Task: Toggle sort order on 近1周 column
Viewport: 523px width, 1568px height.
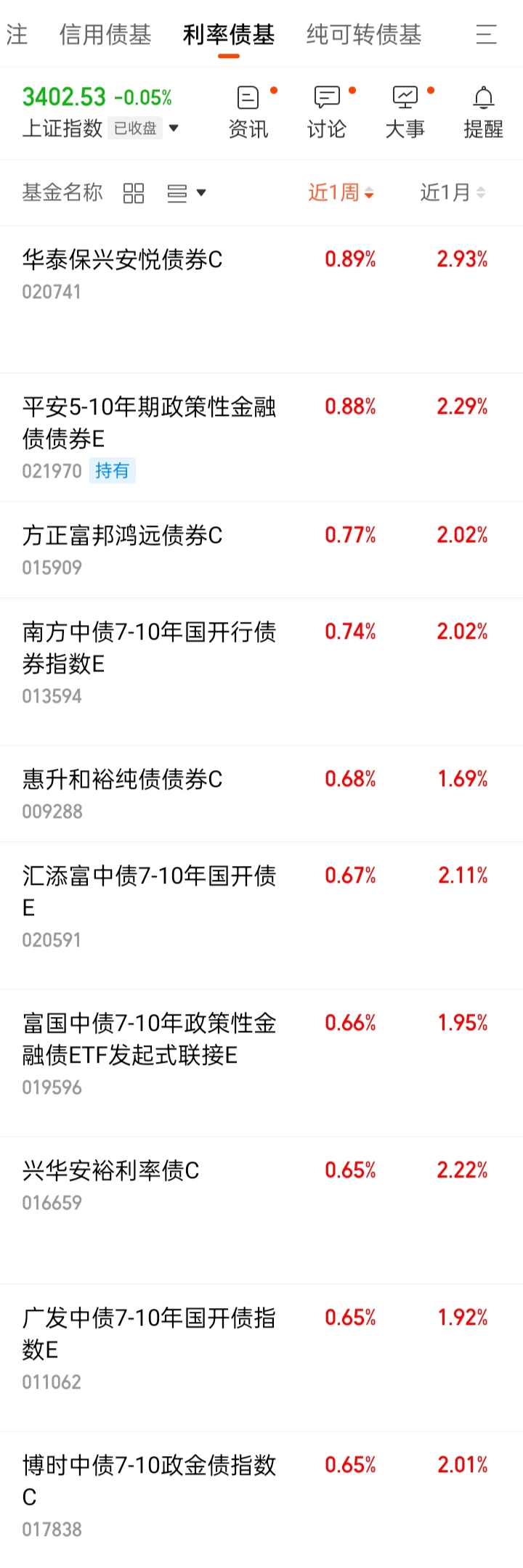Action: [x=341, y=193]
